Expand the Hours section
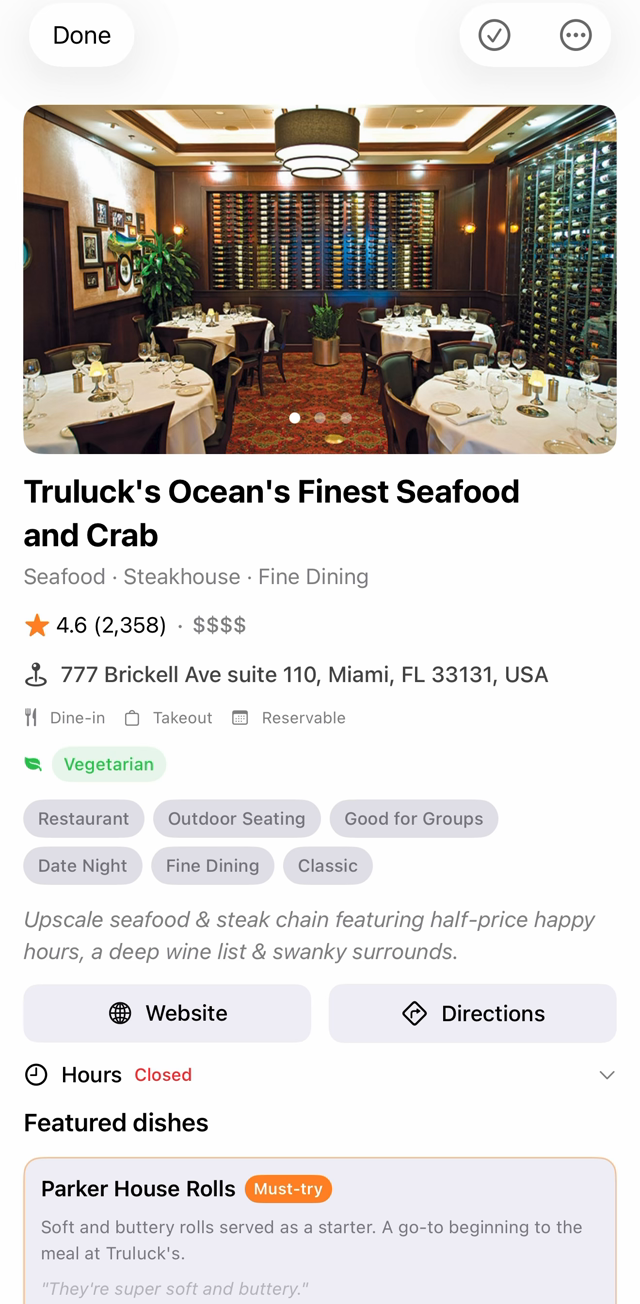The image size is (640, 1304). point(606,1075)
